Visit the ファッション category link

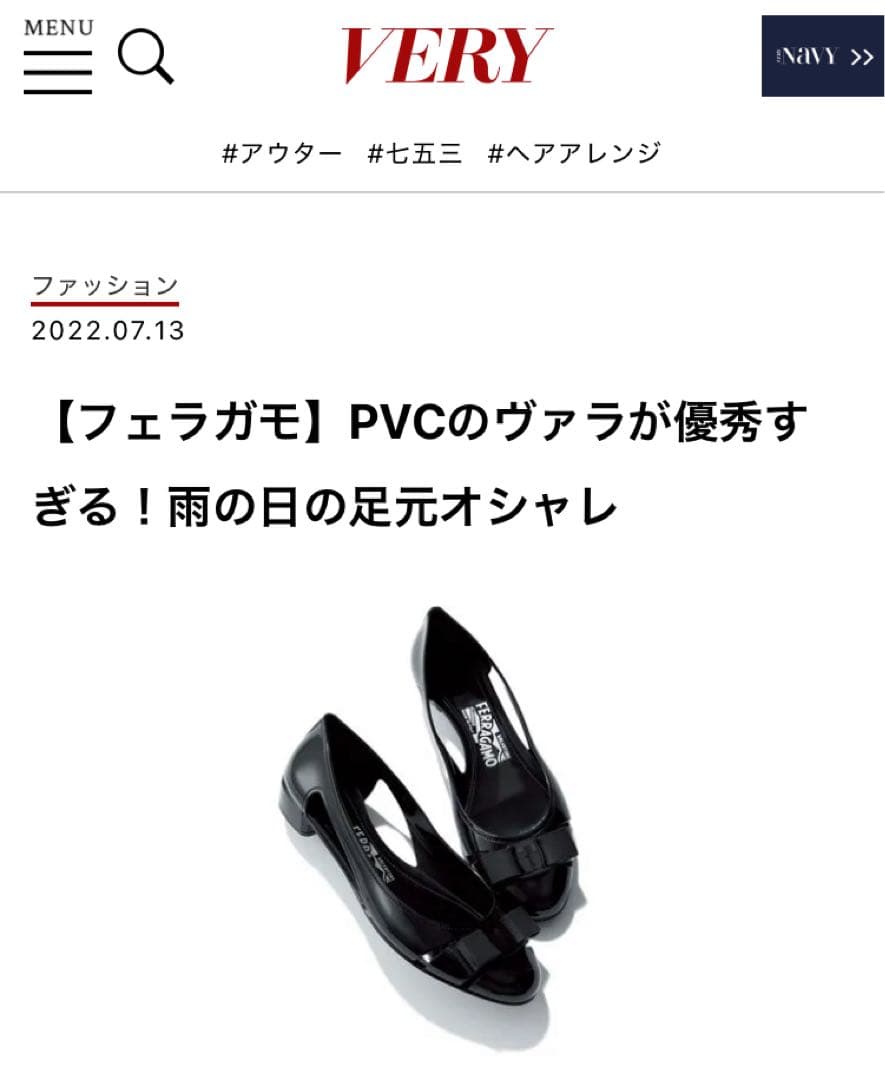pyautogui.click(x=103, y=286)
